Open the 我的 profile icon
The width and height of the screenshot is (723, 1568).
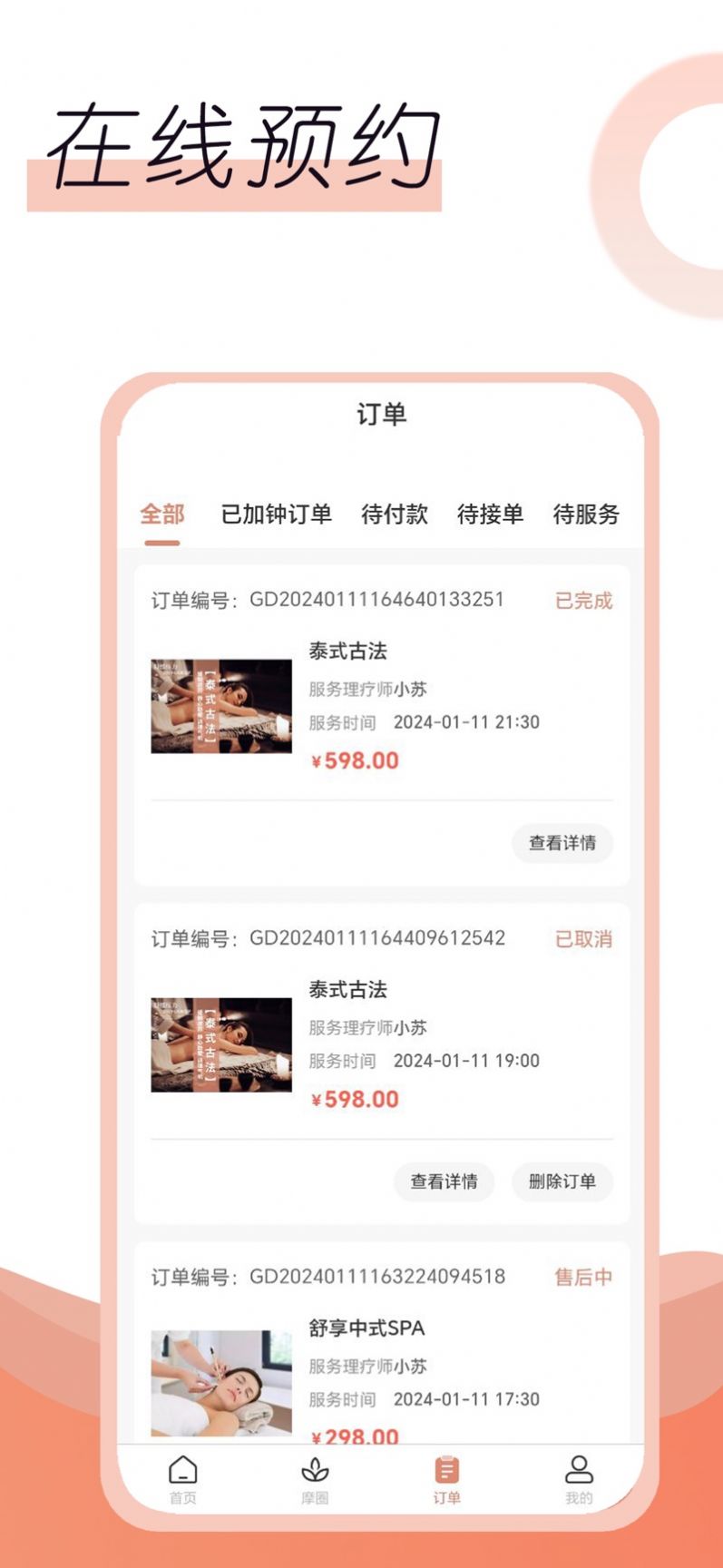coord(579,1472)
